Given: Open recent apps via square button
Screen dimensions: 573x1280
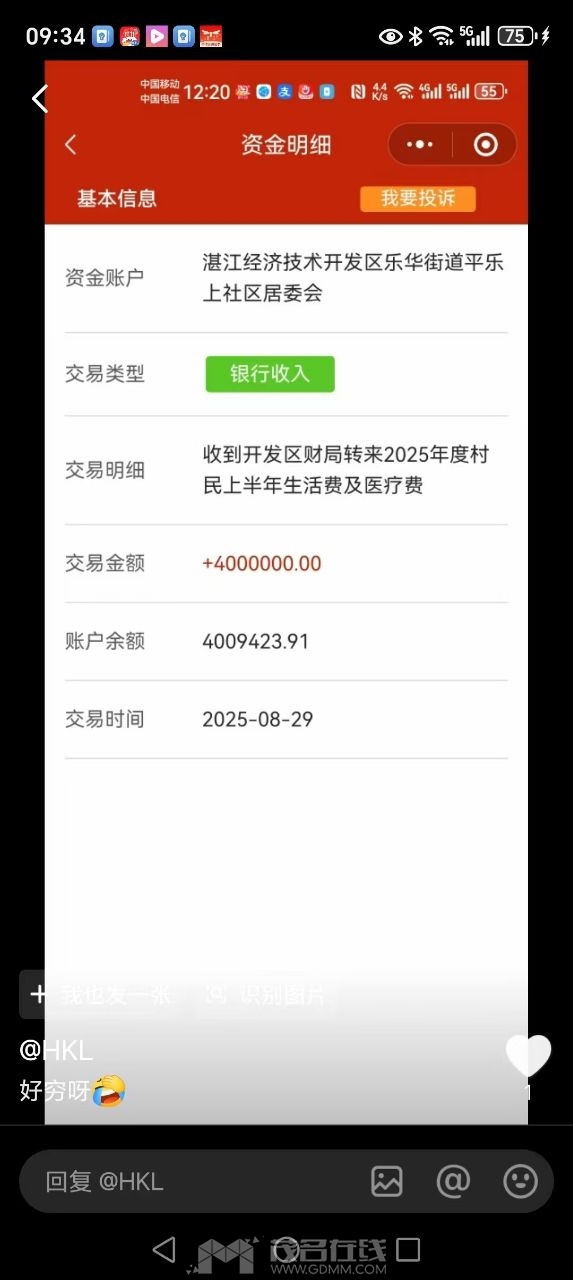Looking at the screenshot, I should pyautogui.click(x=408, y=1248).
